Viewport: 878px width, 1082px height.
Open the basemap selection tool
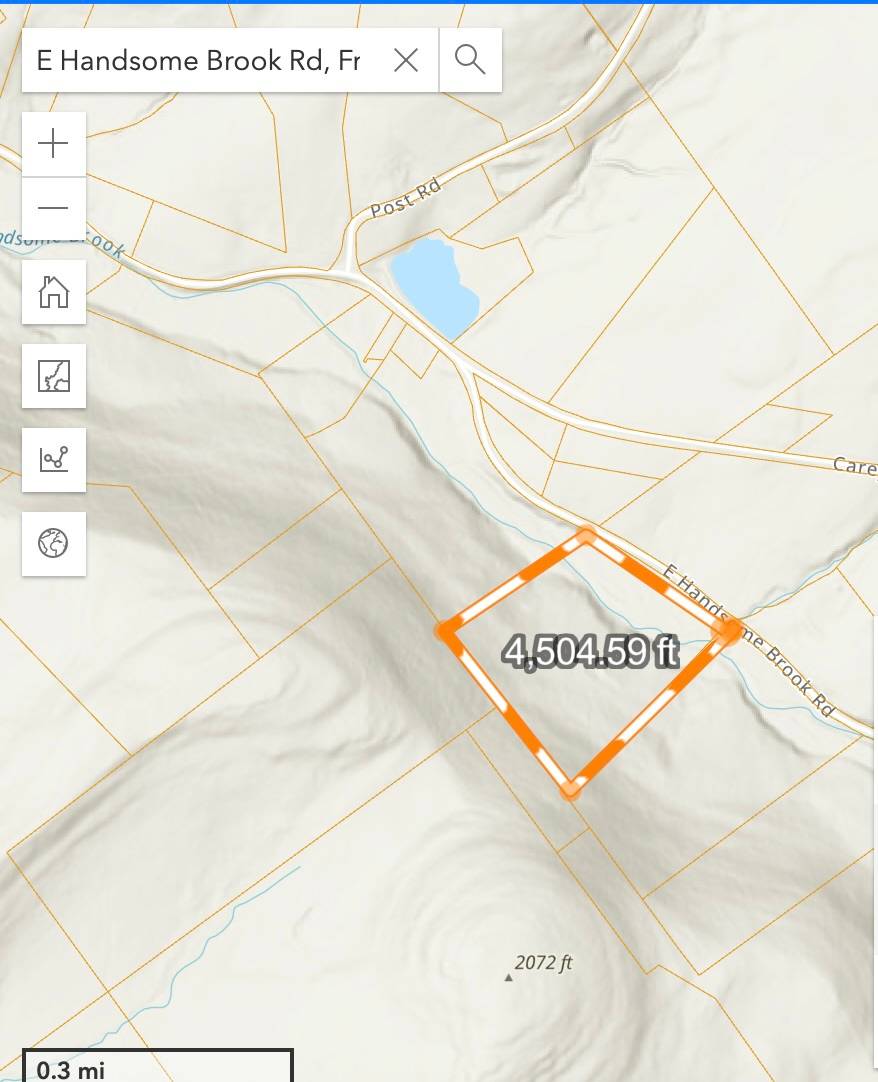[x=53, y=376]
